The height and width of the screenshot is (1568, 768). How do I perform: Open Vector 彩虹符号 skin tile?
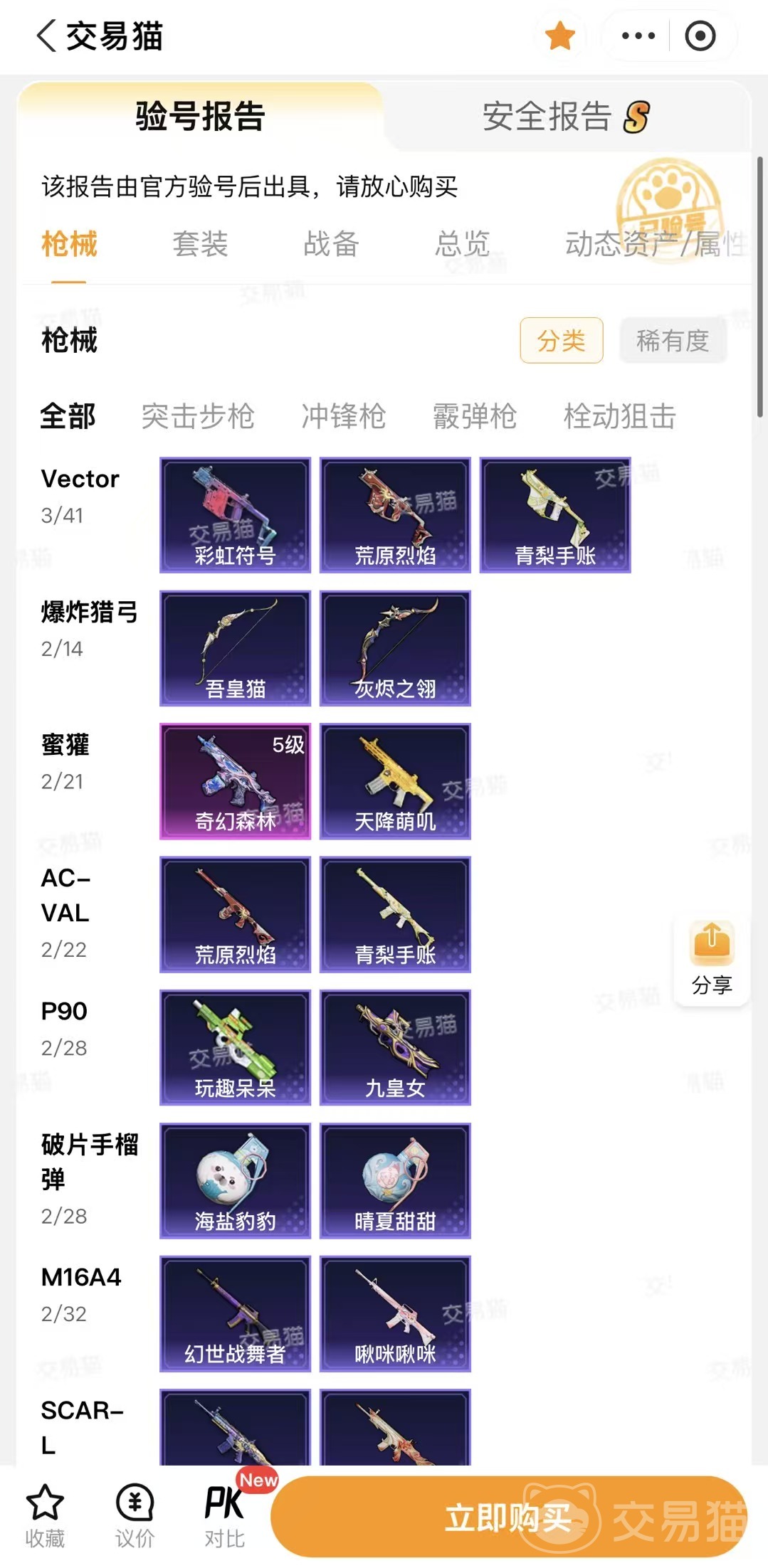click(x=235, y=515)
